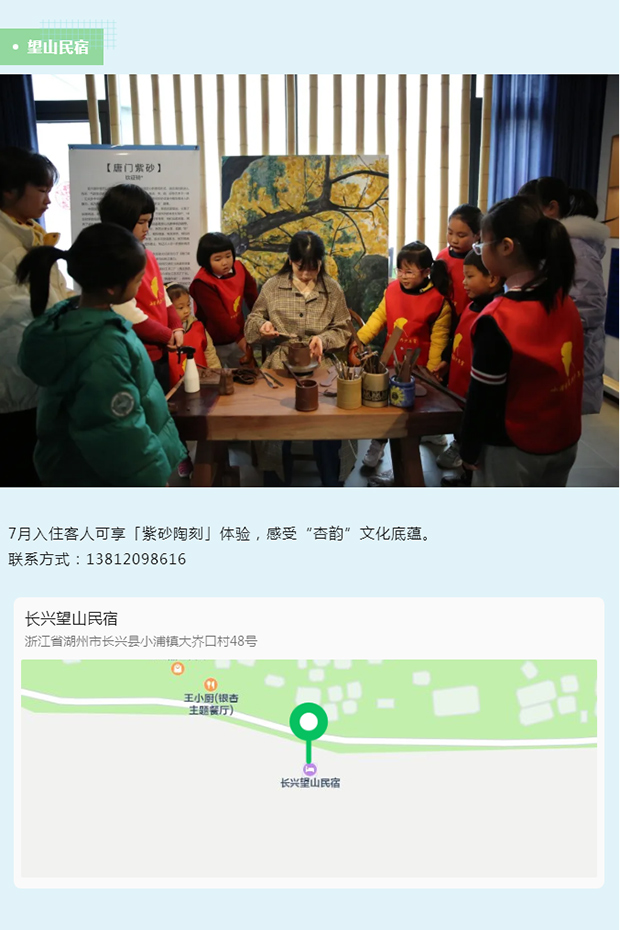This screenshot has height=930, width=620.
Task: View the pottery workshop photo full screen
Action: (x=309, y=280)
